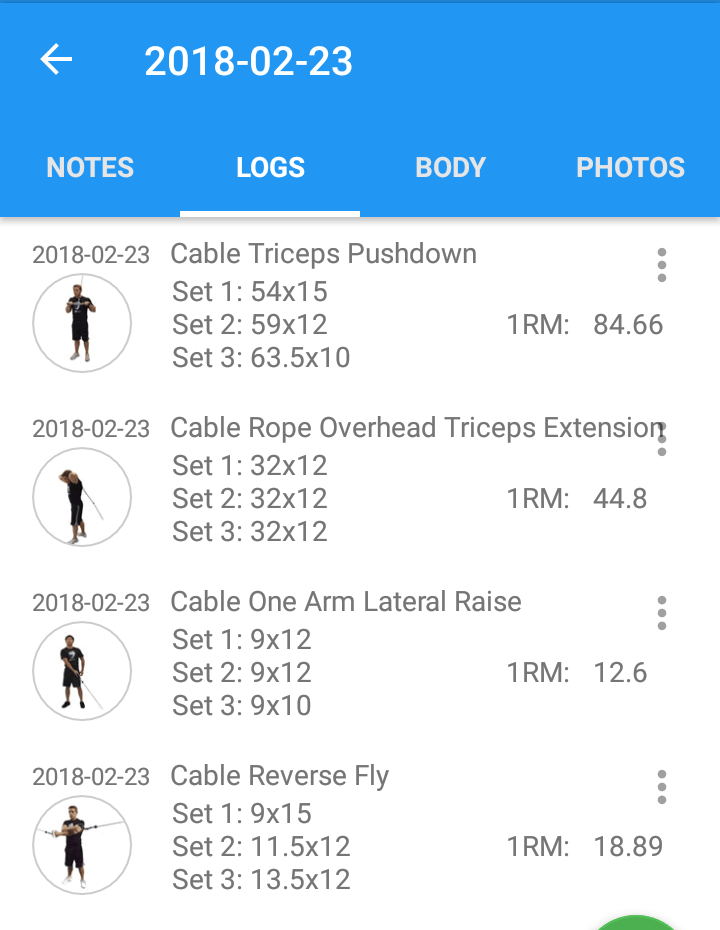The width and height of the screenshot is (720, 930).
Task: Switch to the Notes tab
Action: (90, 167)
